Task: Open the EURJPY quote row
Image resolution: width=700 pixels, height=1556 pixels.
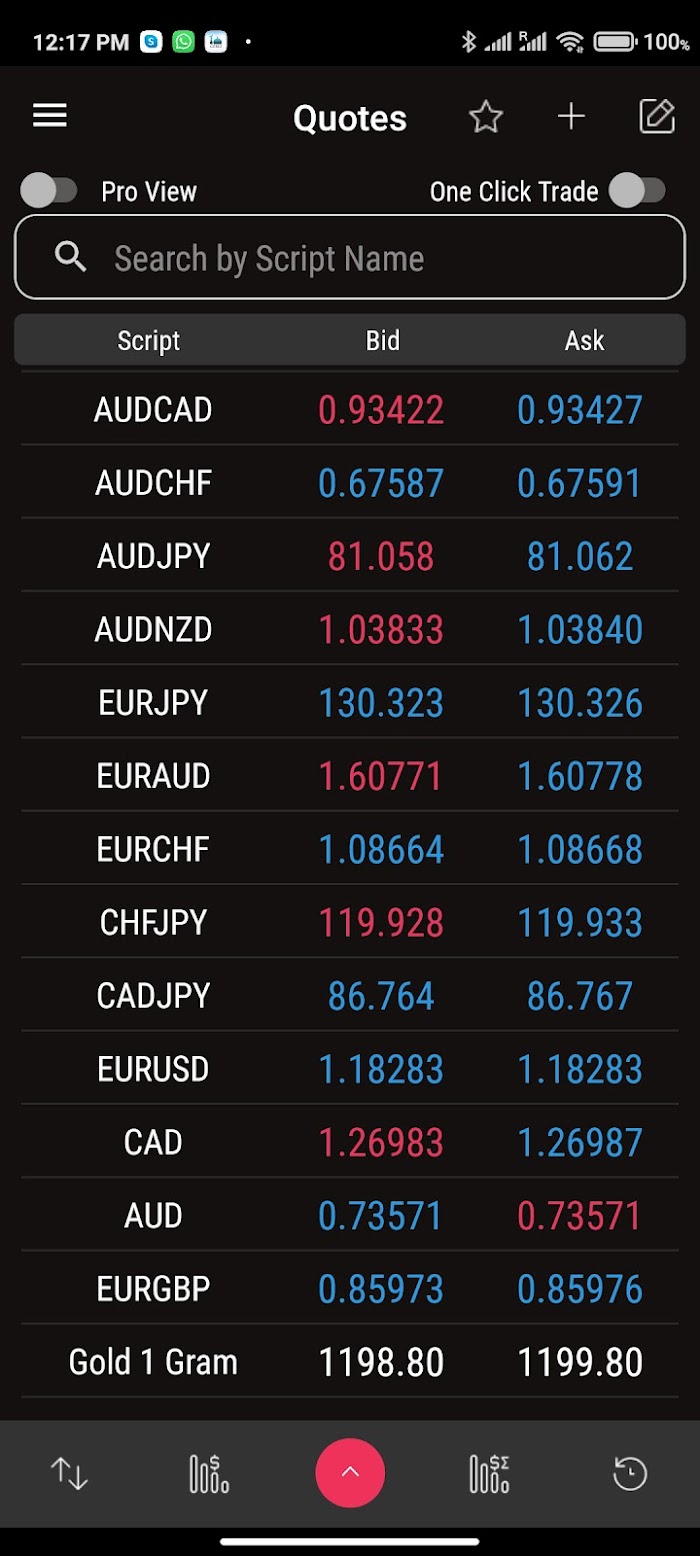Action: click(x=350, y=702)
